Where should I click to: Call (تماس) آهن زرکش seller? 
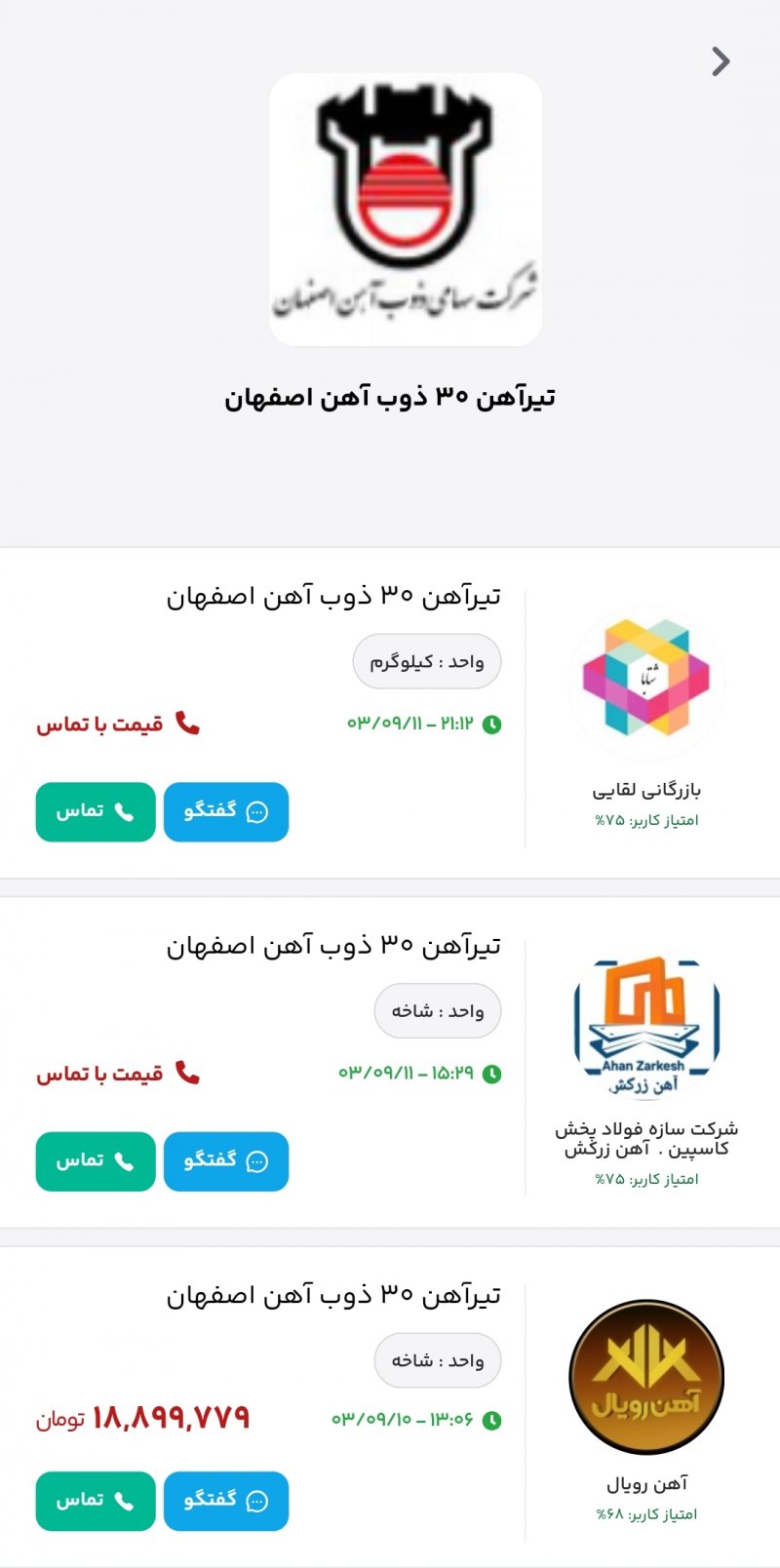(x=96, y=1160)
